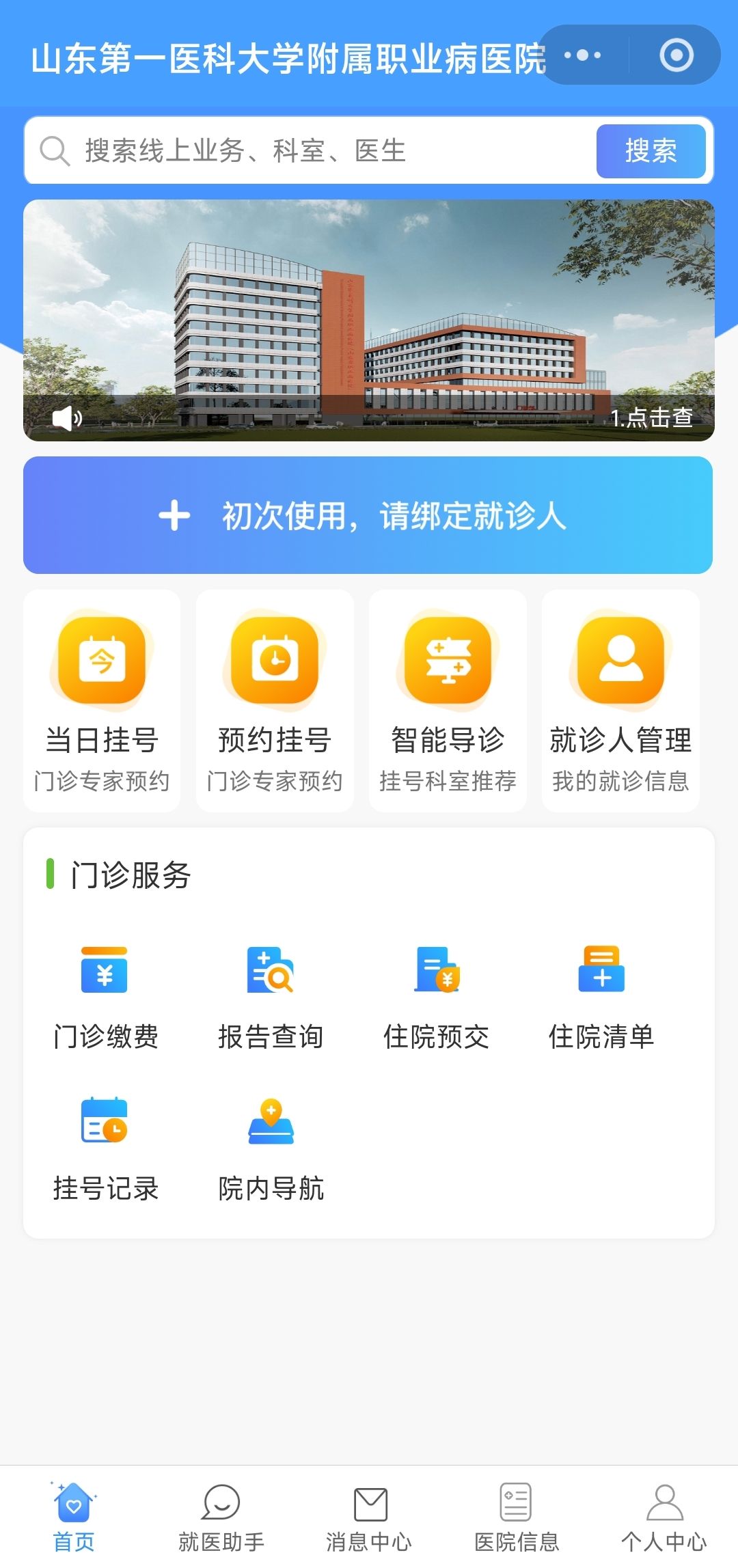View 住院清单 inpatient bill list
Image resolution: width=738 pixels, height=1568 pixels.
[x=601, y=998]
